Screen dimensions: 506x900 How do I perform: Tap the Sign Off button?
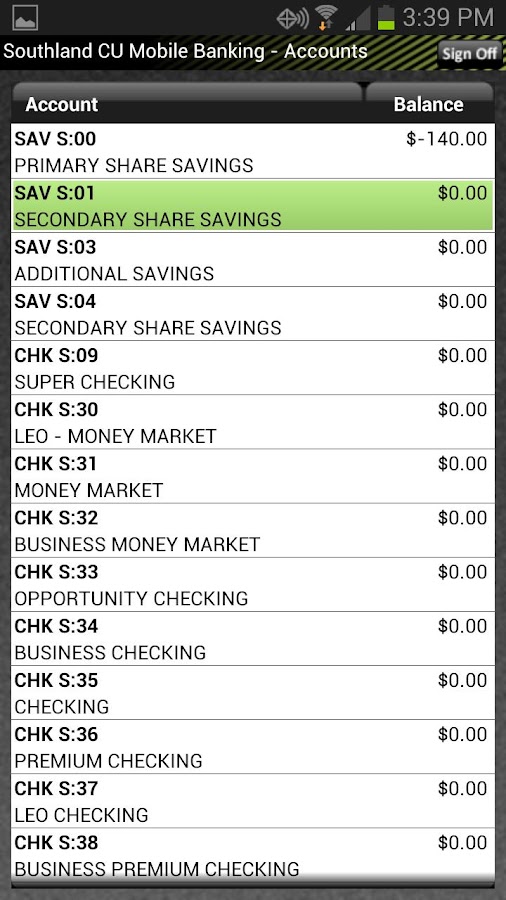469,53
